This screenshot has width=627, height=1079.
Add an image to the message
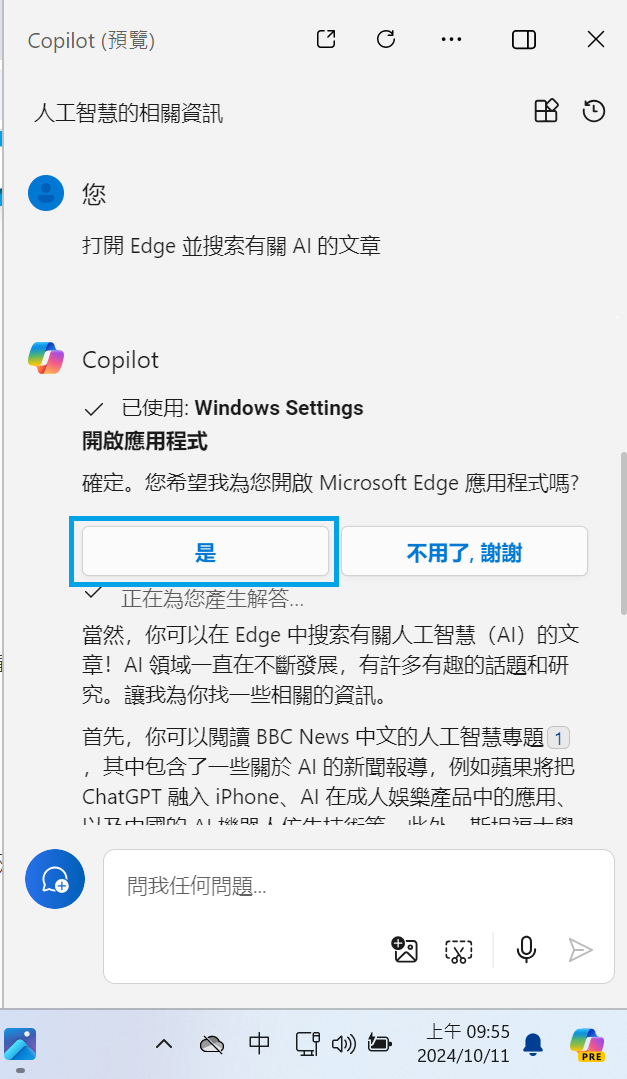click(405, 949)
